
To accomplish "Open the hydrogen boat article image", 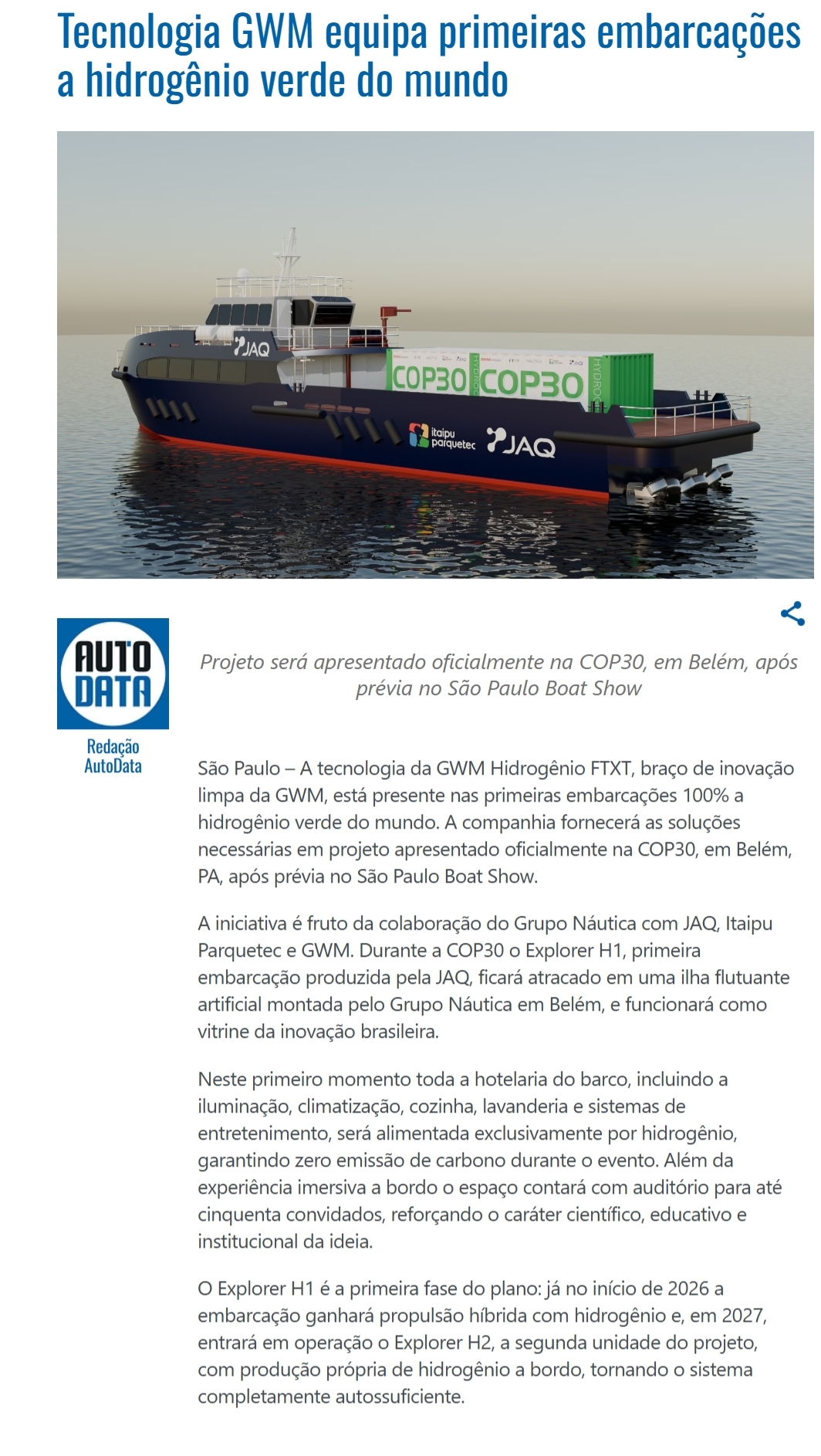I will coord(434,355).
